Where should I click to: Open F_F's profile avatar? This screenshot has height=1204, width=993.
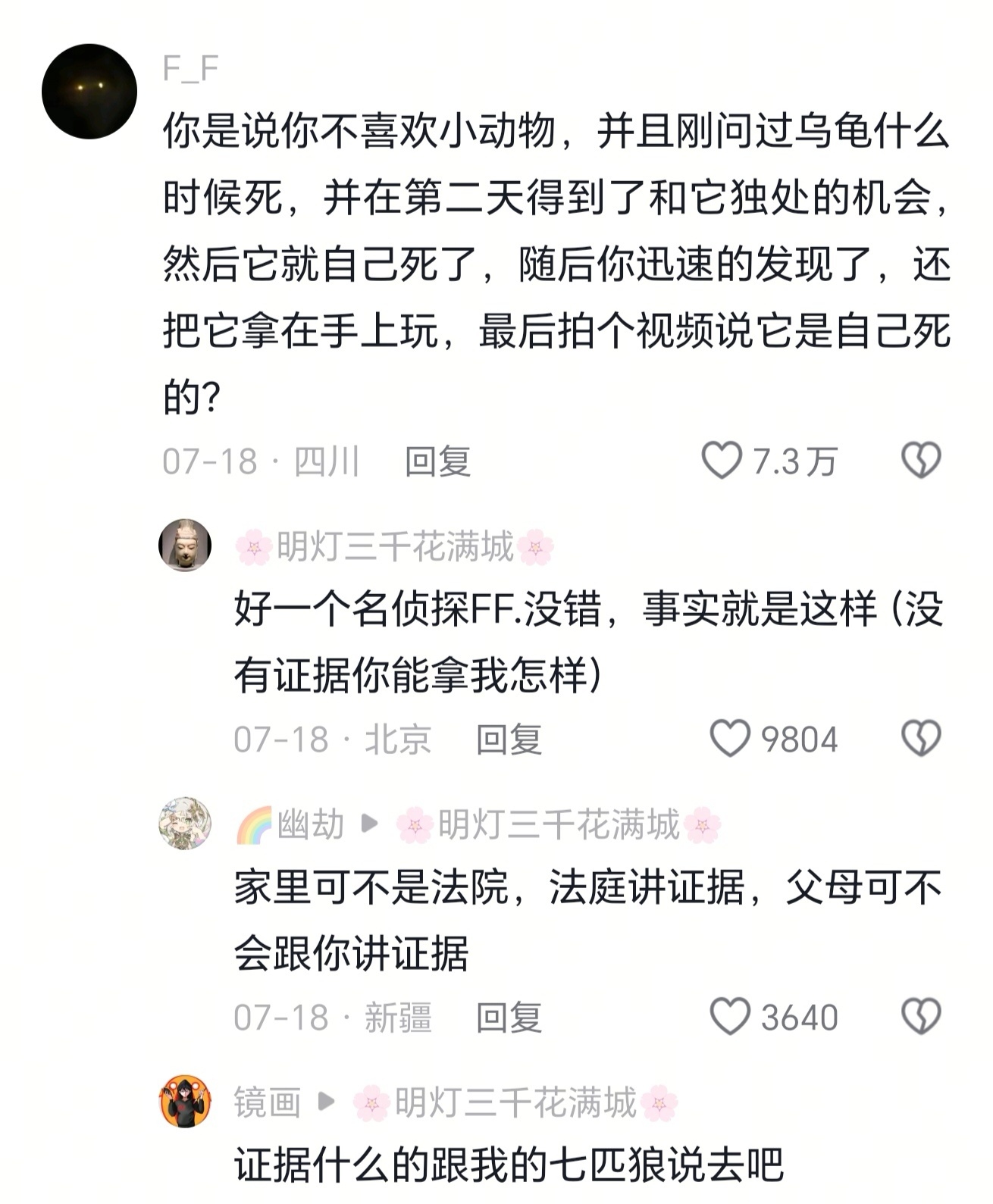(x=89, y=92)
